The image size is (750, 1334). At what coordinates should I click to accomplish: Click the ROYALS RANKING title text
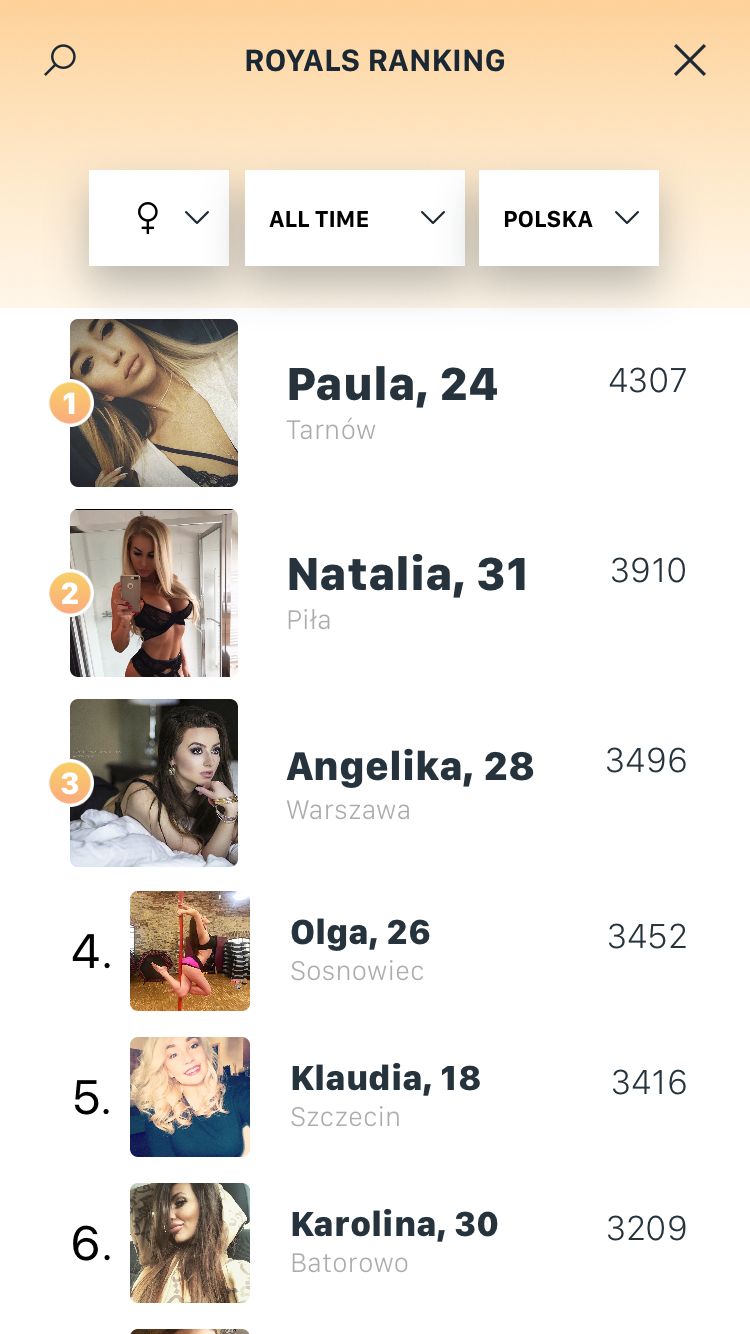tap(376, 60)
